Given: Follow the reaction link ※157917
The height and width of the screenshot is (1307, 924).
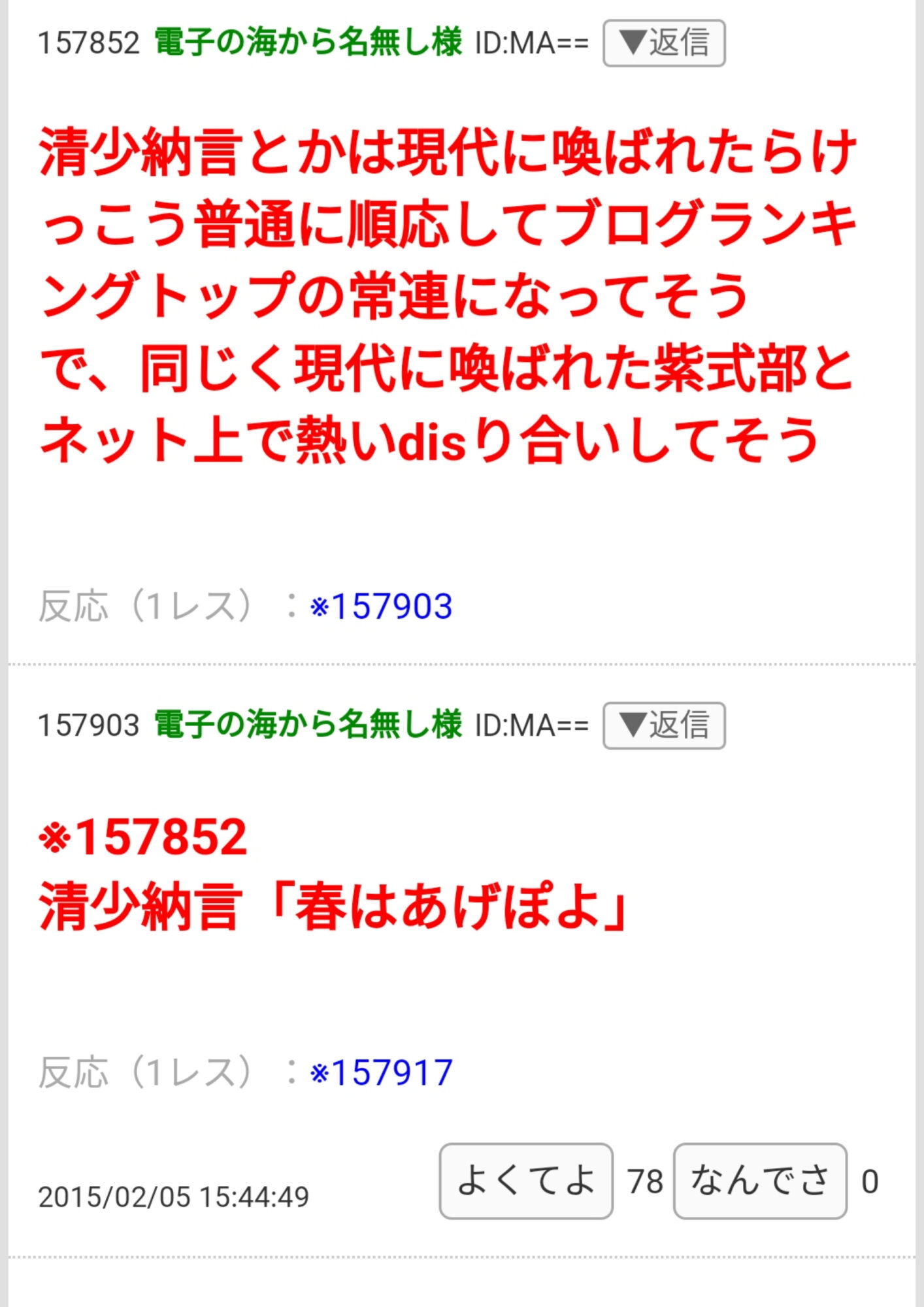Looking at the screenshot, I should [x=381, y=1072].
